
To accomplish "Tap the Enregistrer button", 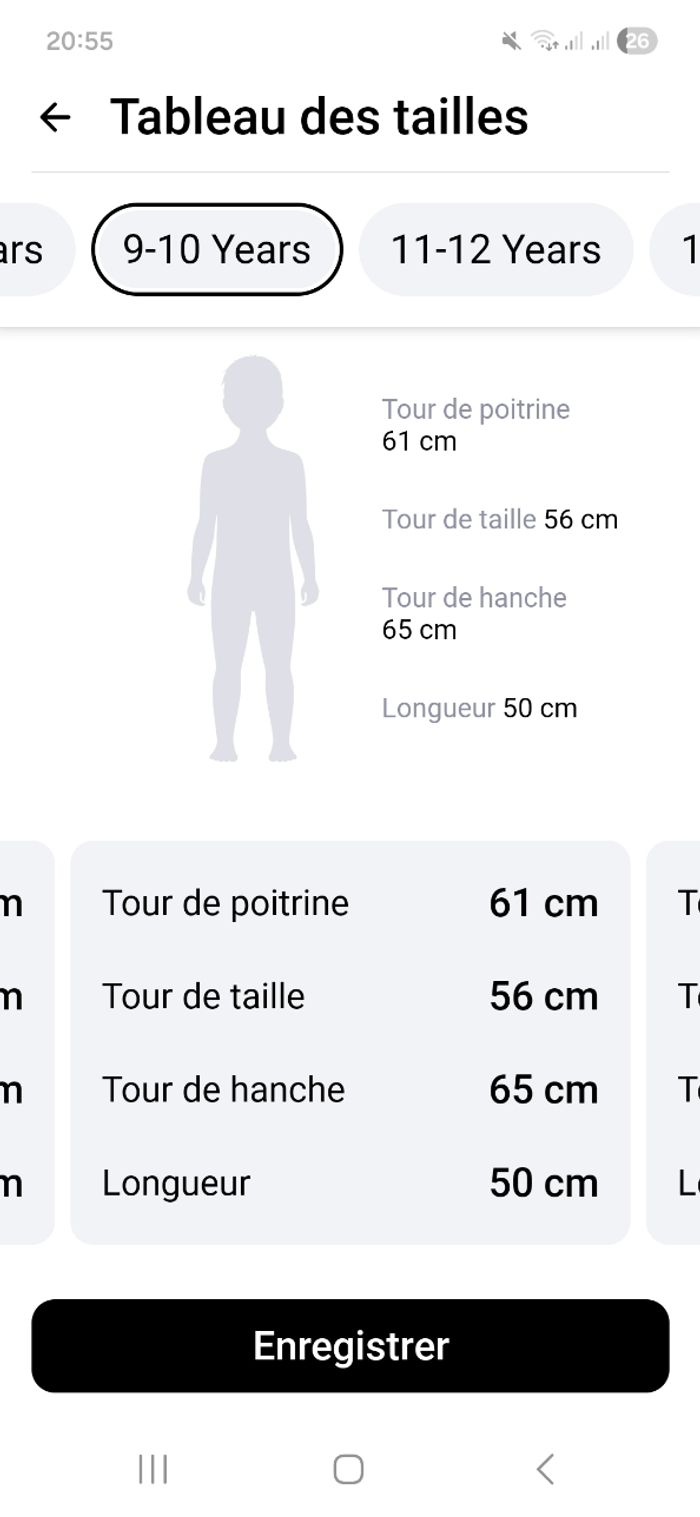I will pyautogui.click(x=350, y=1345).
